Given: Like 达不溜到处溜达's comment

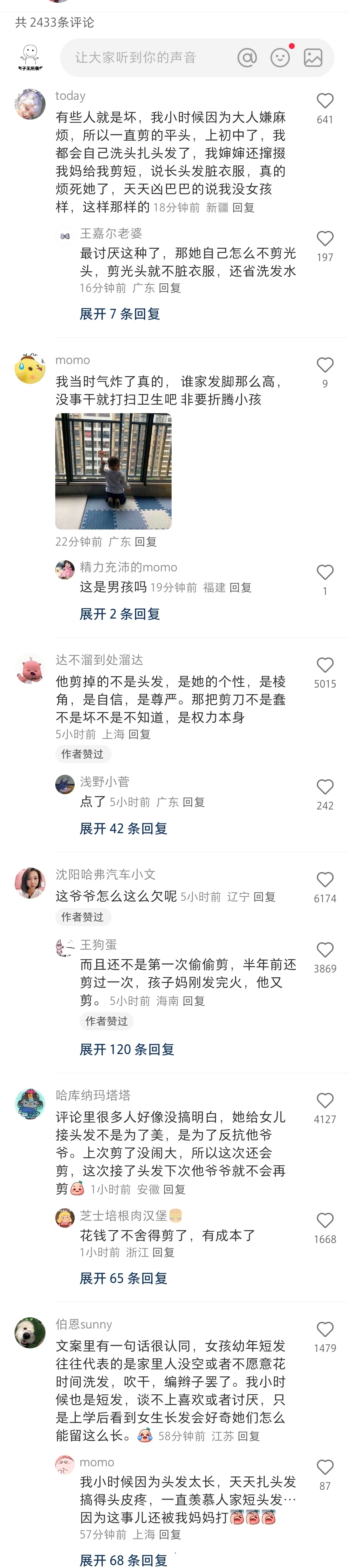Looking at the screenshot, I should click(x=325, y=665).
